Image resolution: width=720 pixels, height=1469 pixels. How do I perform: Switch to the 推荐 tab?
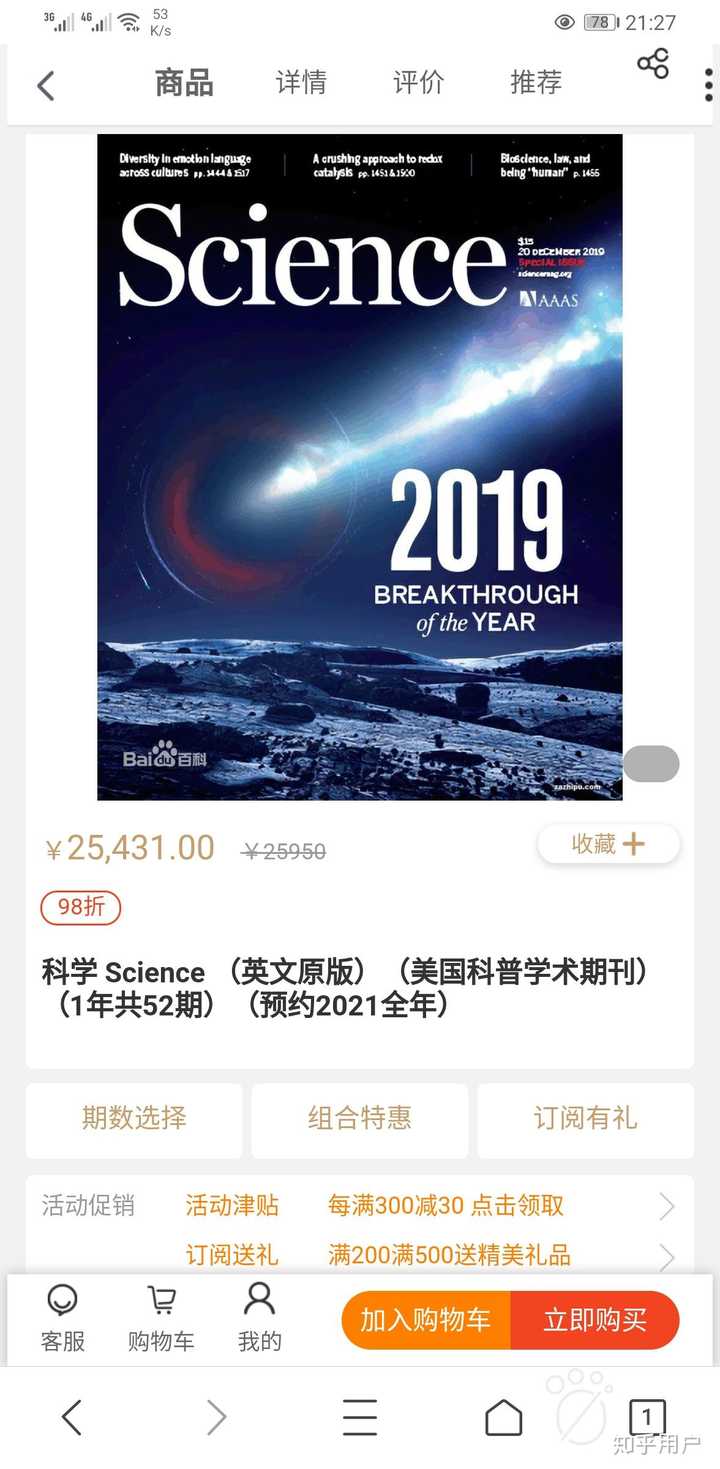[536, 83]
